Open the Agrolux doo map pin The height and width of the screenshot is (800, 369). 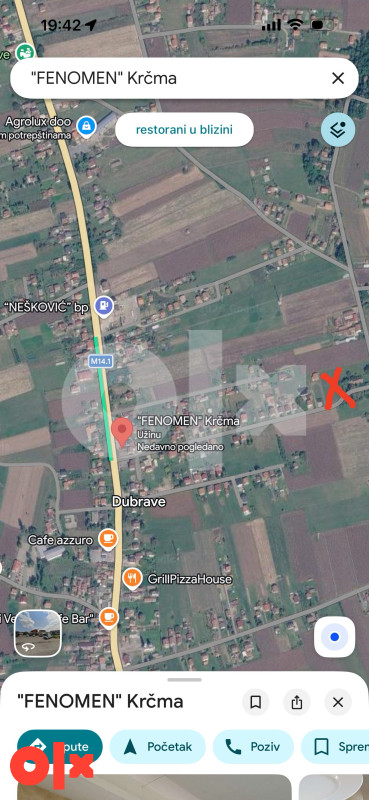tap(86, 126)
